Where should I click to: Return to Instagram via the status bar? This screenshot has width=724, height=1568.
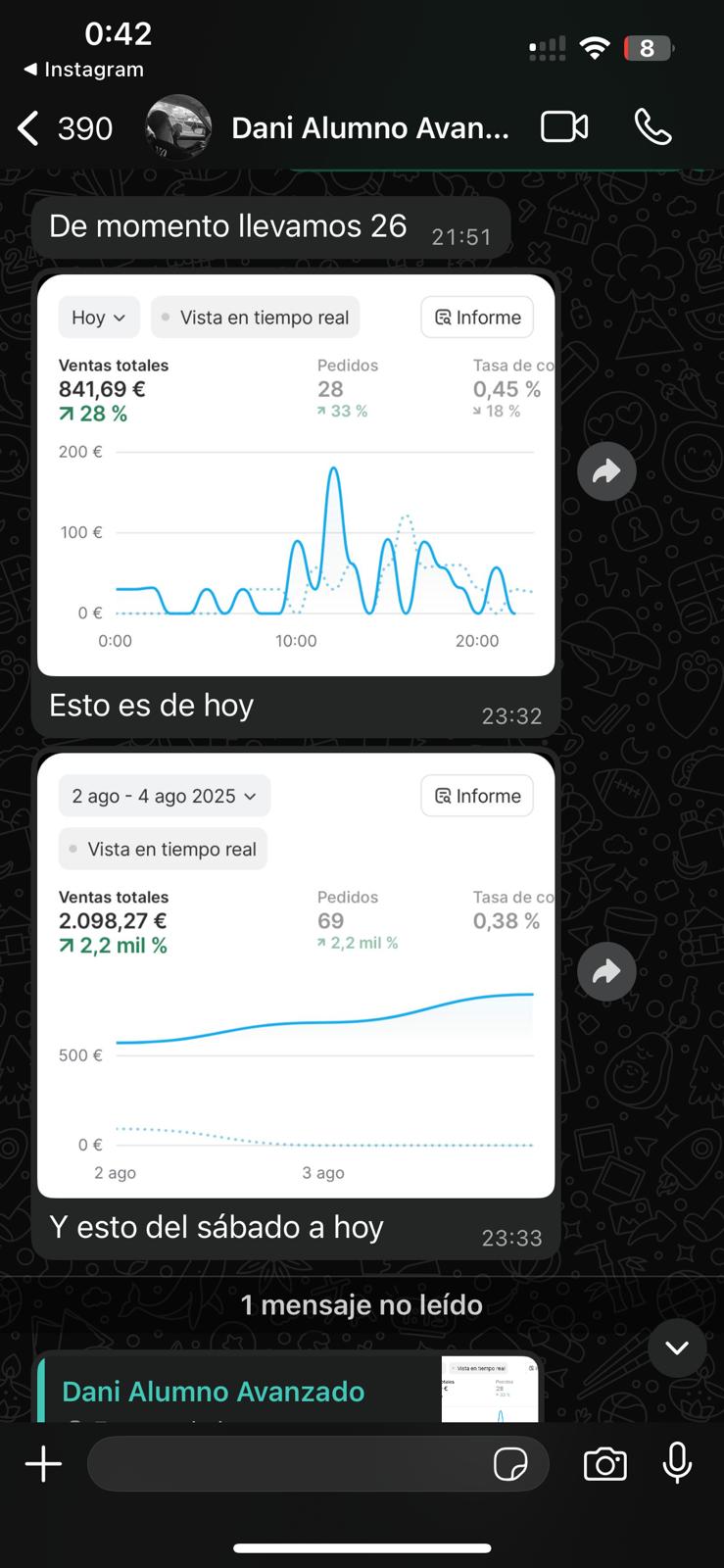[x=84, y=70]
